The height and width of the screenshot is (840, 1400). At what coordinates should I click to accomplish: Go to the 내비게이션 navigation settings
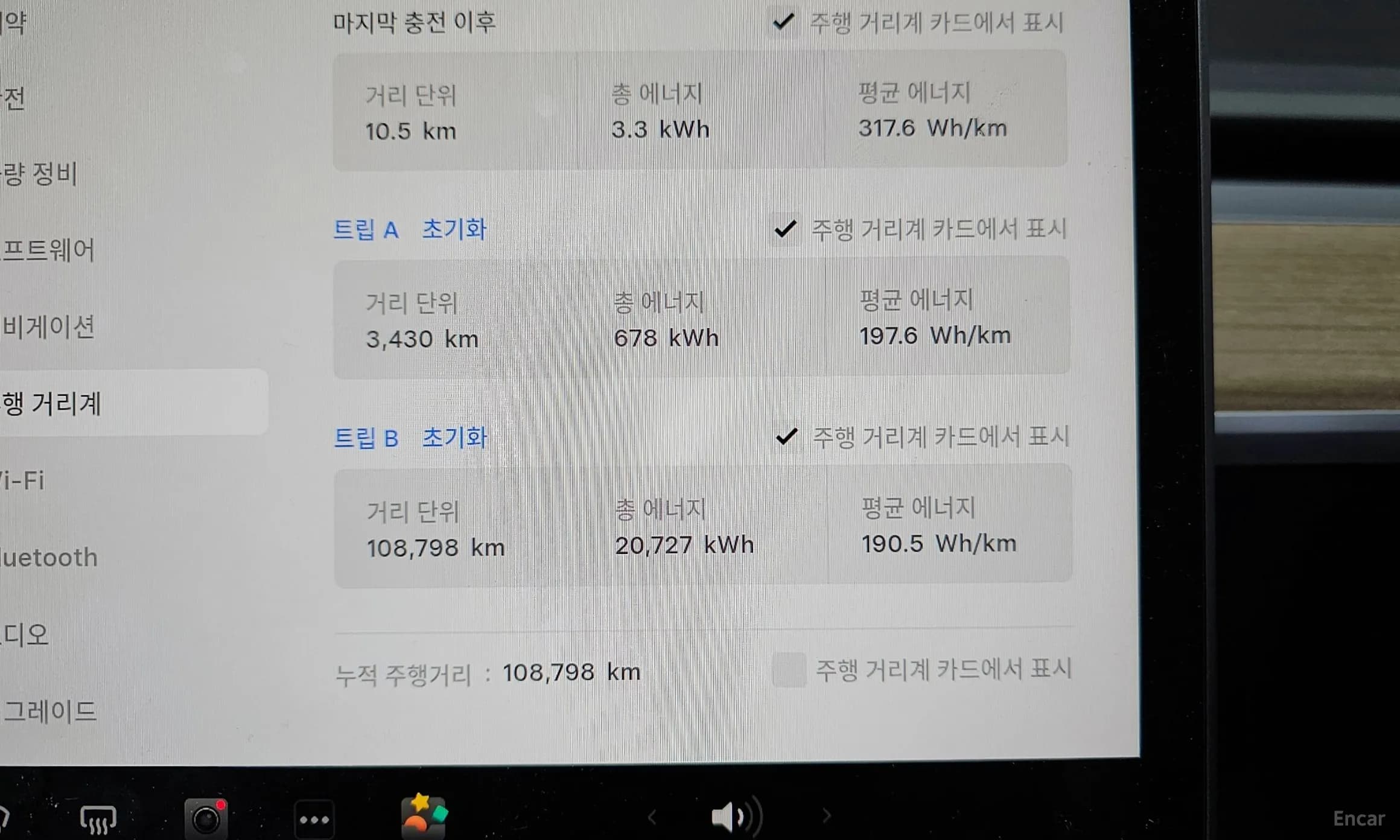pyautogui.click(x=48, y=326)
